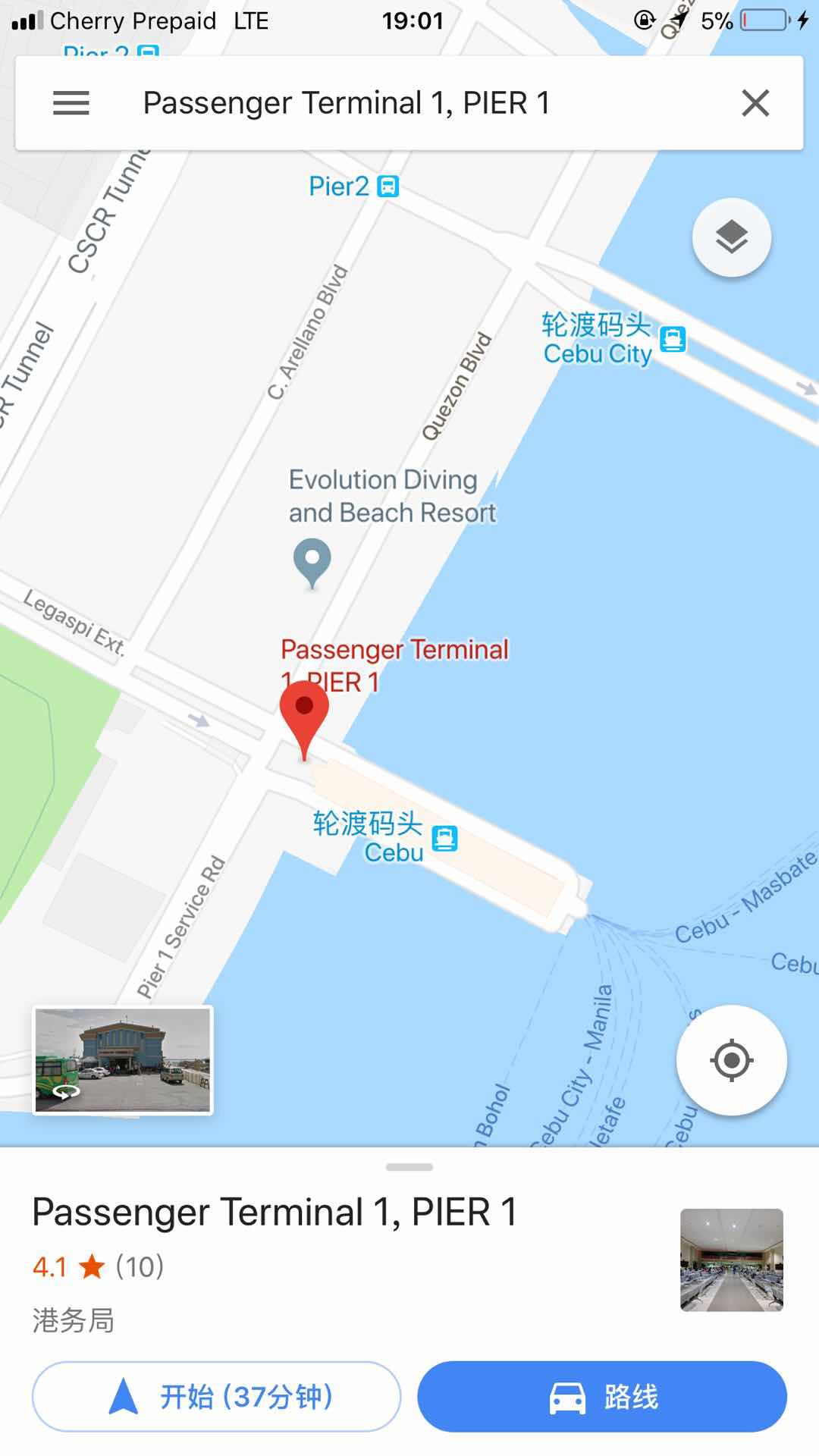
Task: Open the Street View thumbnail
Action: click(x=123, y=1059)
